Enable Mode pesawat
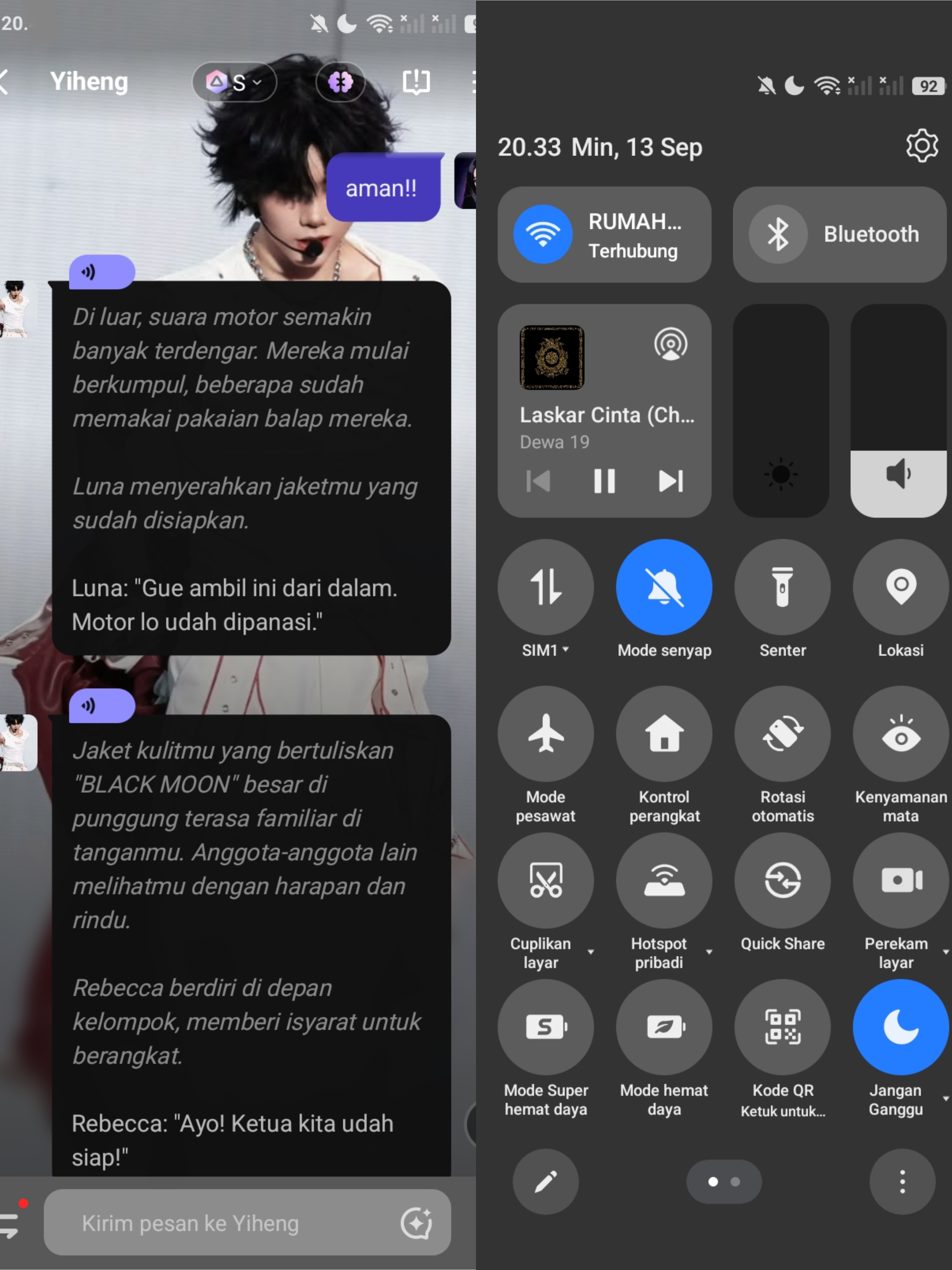This screenshot has height=1270, width=952. click(546, 734)
